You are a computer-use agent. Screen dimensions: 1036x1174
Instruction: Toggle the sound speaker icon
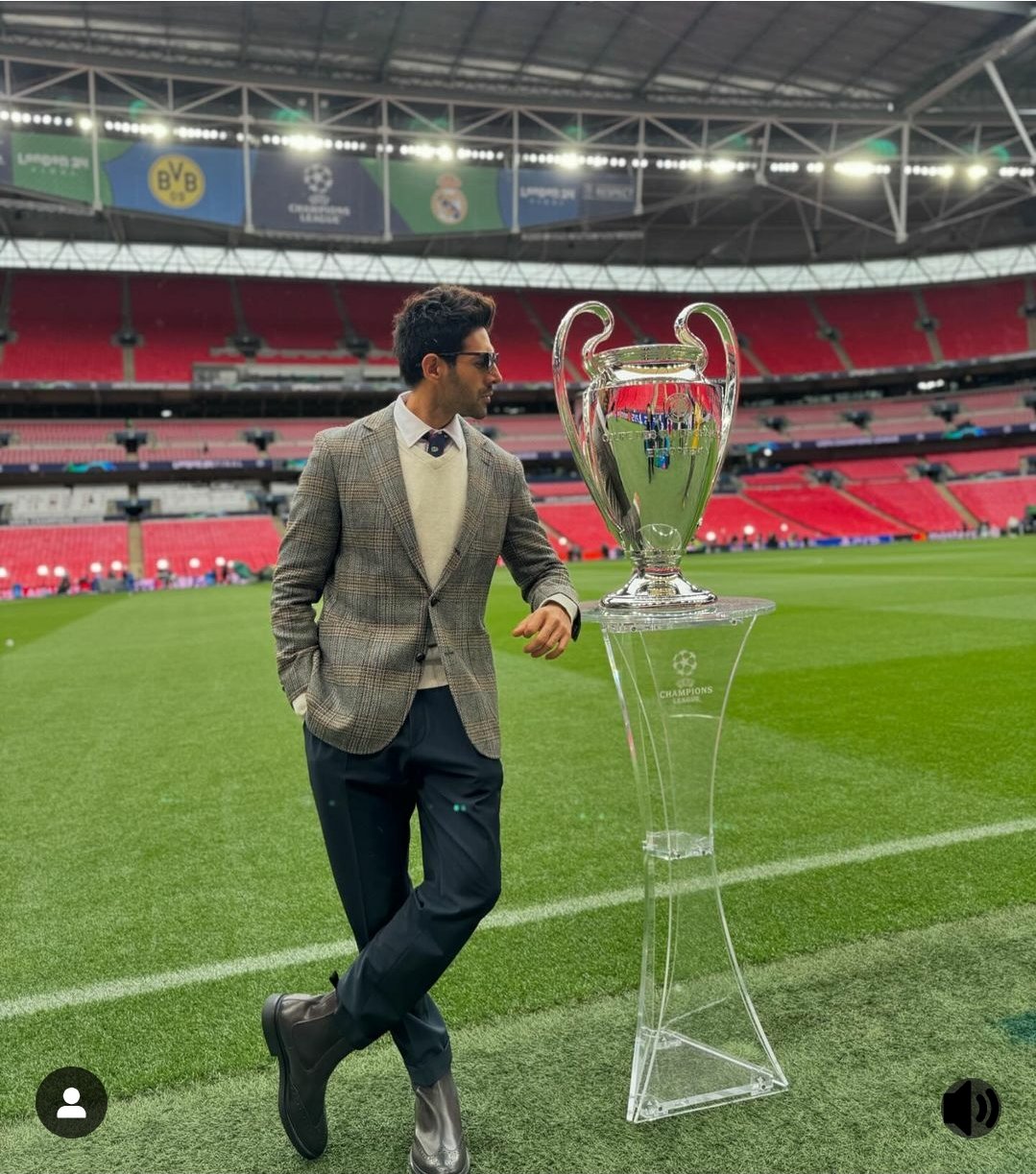pyautogui.click(x=971, y=1108)
